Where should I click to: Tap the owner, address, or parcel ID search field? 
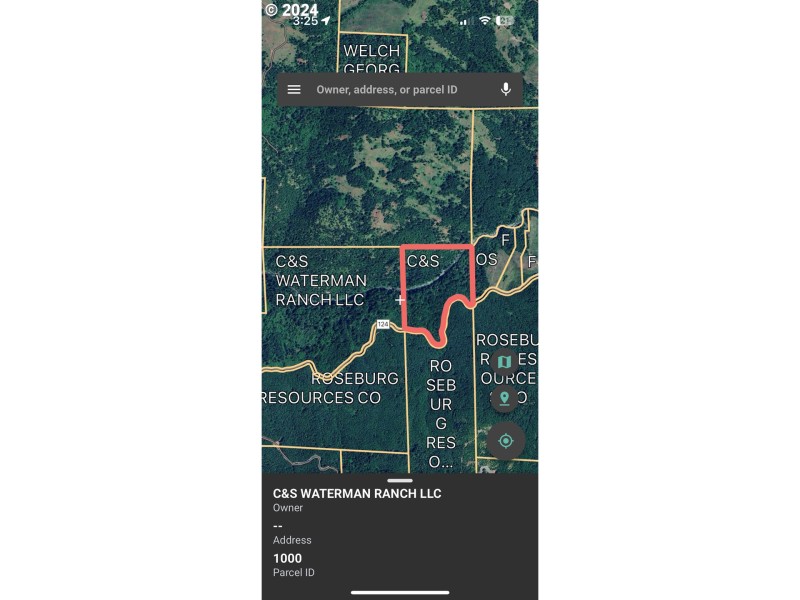click(400, 90)
